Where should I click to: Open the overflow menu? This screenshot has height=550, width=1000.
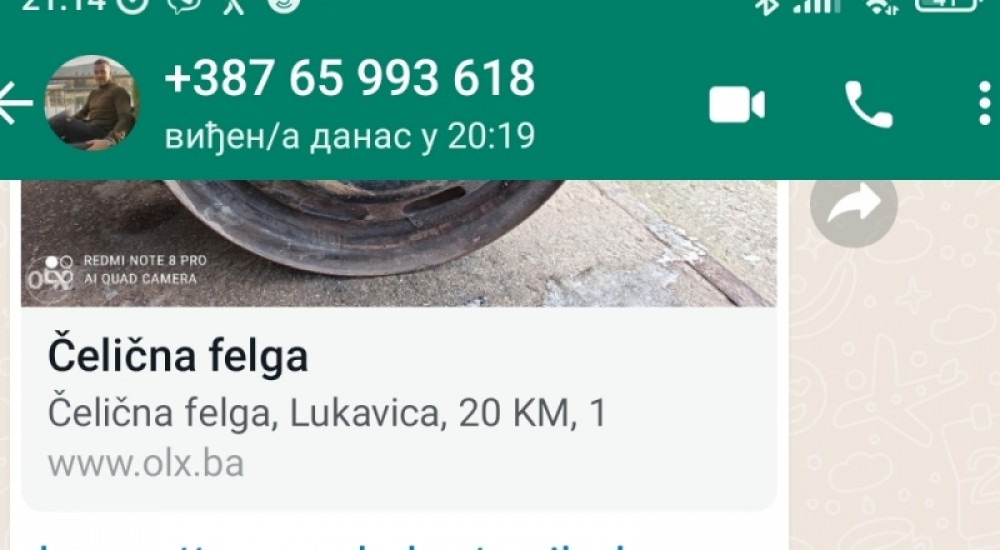point(984,105)
